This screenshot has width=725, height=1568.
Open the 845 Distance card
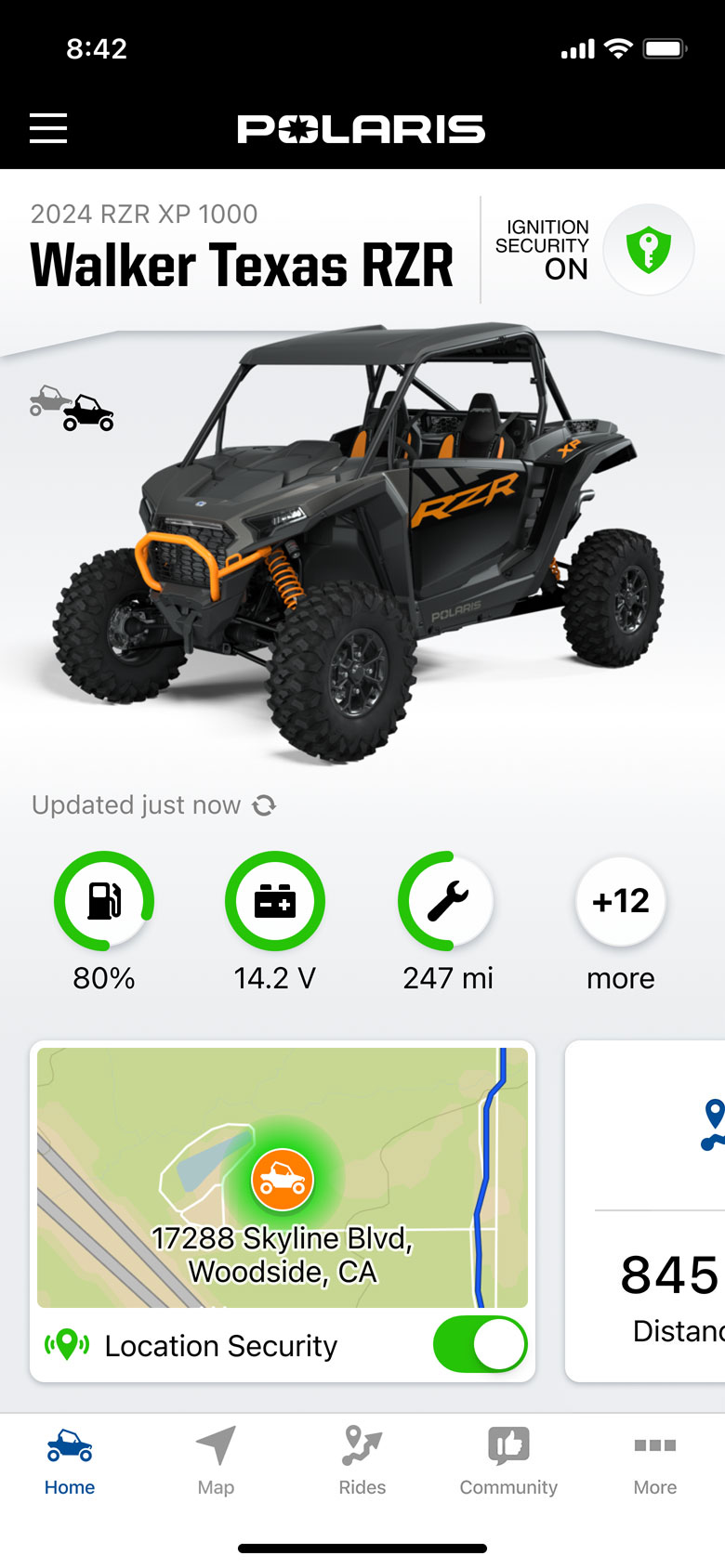coord(645,1211)
